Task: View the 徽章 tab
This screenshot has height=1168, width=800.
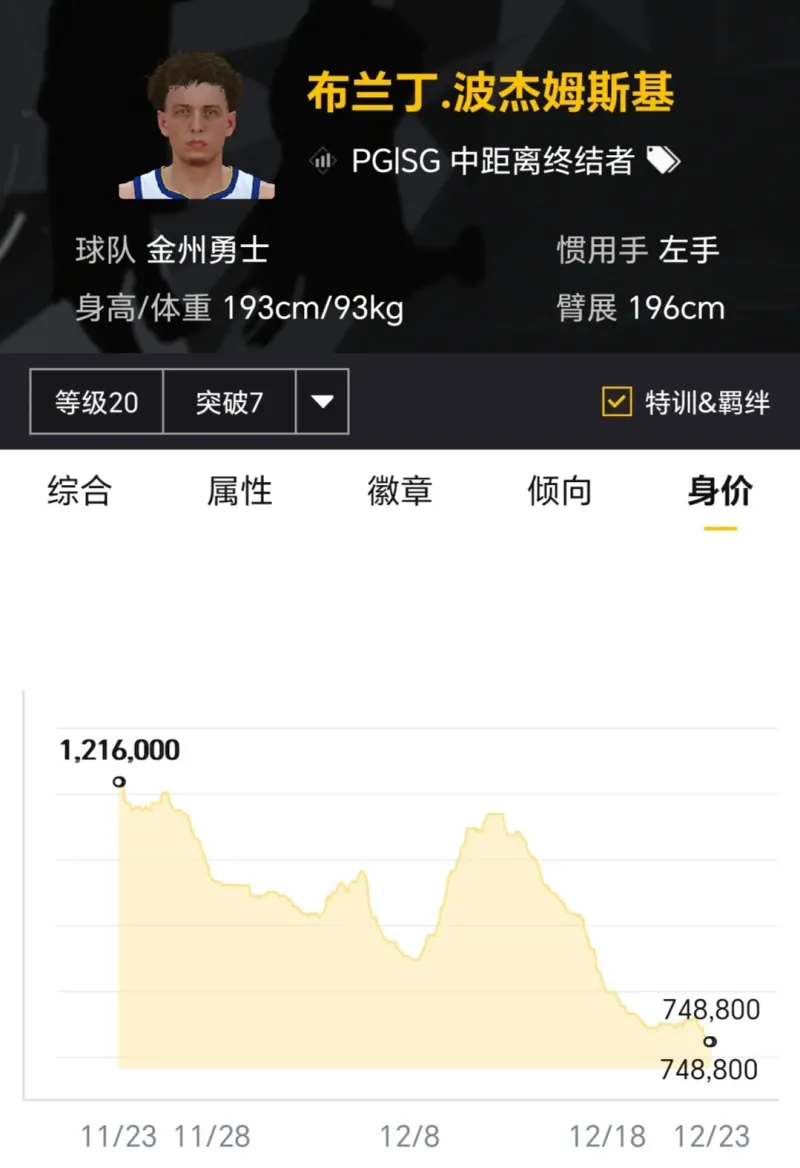Action: (400, 491)
